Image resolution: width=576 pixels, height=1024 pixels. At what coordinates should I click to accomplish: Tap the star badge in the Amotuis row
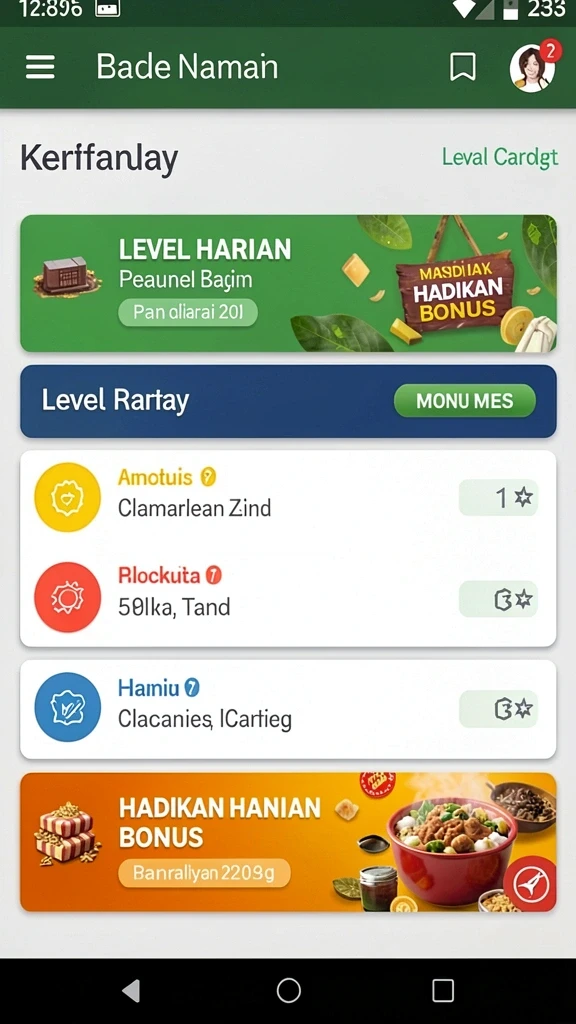(498, 498)
